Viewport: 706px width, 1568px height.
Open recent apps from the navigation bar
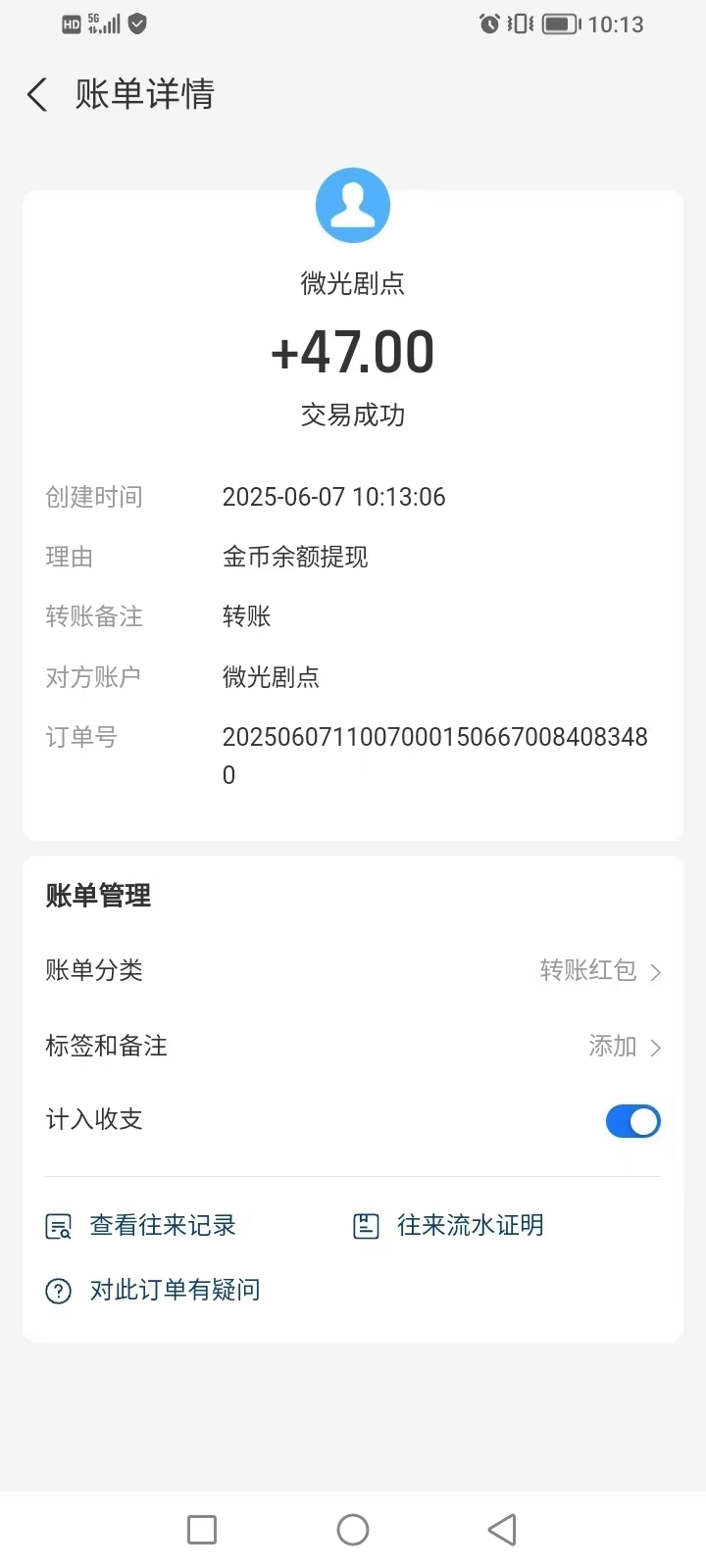click(202, 1530)
